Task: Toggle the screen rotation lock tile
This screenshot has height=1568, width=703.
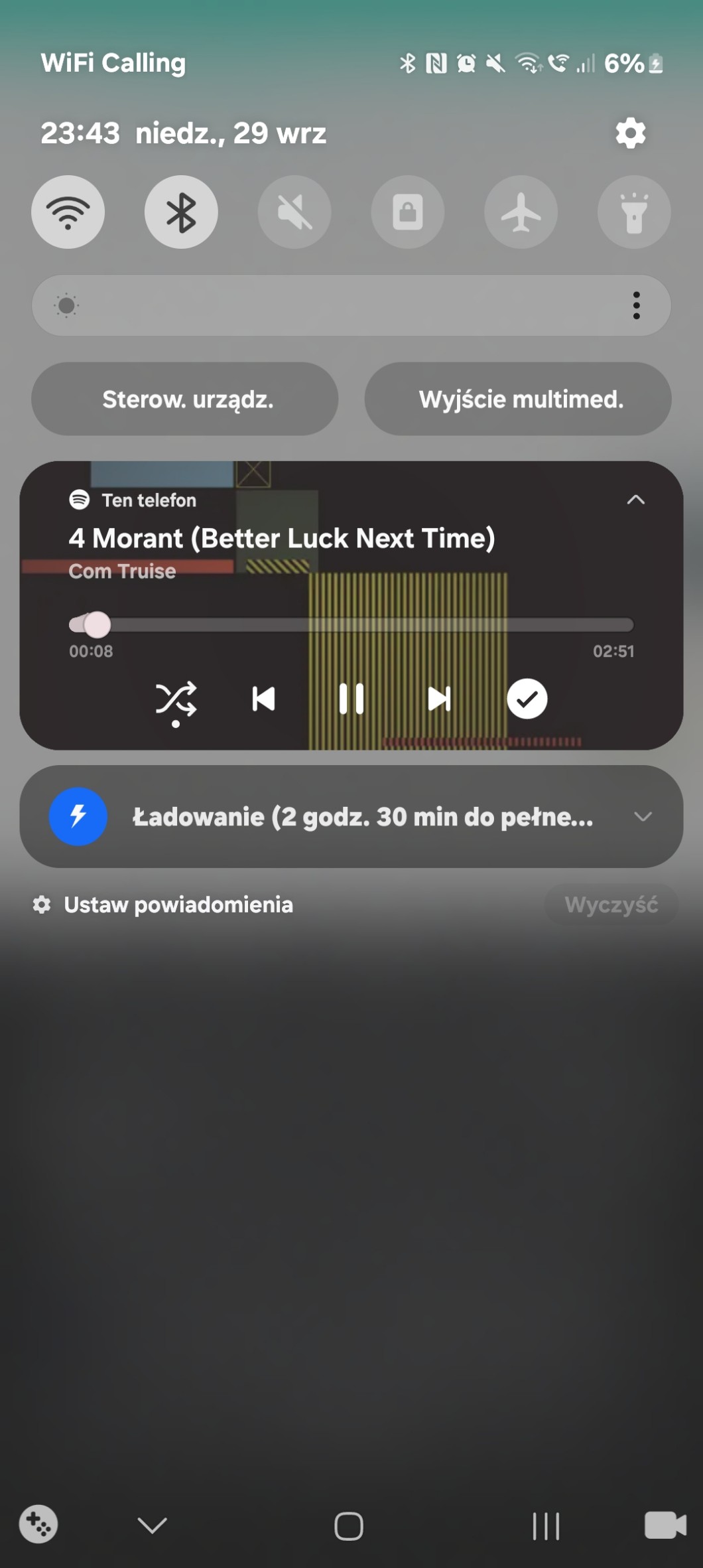Action: [408, 212]
